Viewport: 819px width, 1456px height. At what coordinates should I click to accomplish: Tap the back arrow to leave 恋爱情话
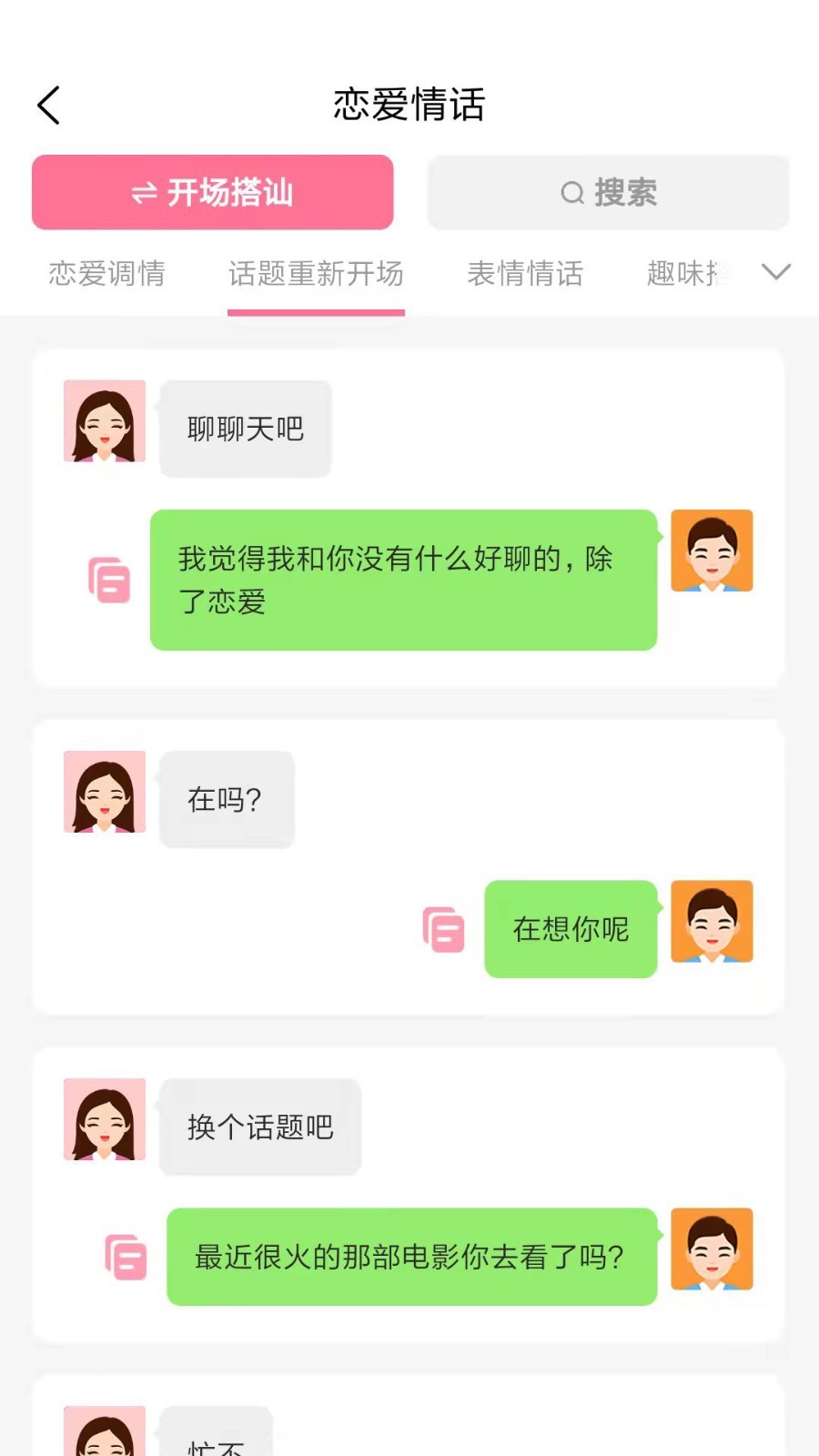[48, 104]
